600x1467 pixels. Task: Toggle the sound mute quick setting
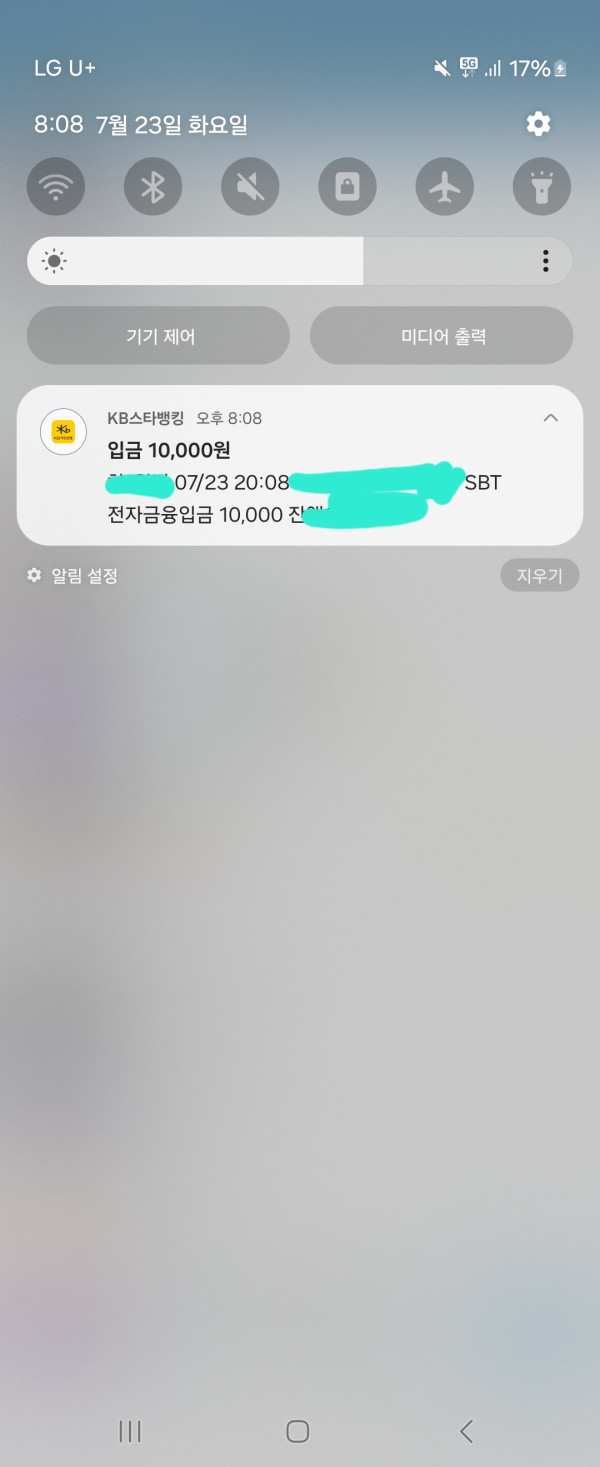[x=250, y=187]
